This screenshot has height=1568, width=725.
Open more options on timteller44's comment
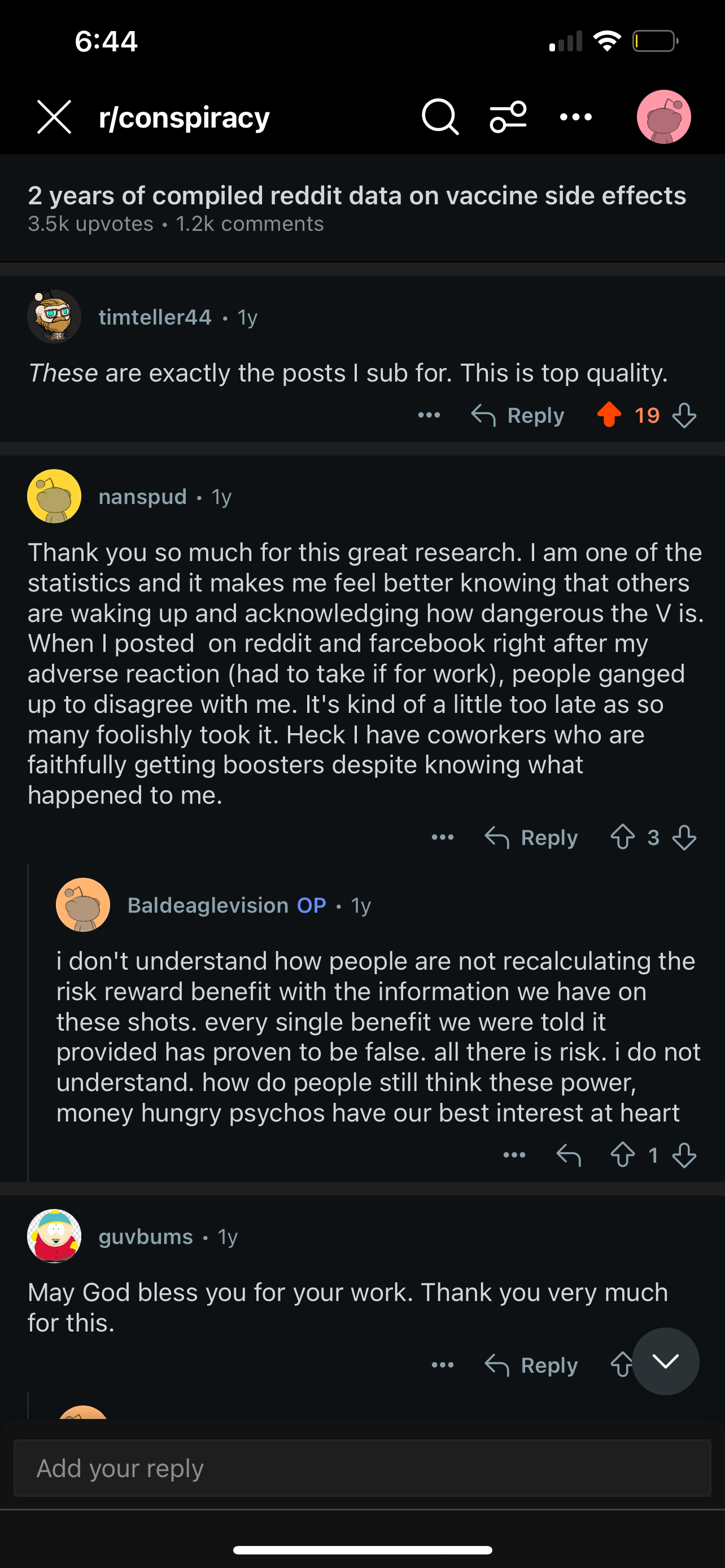429,415
